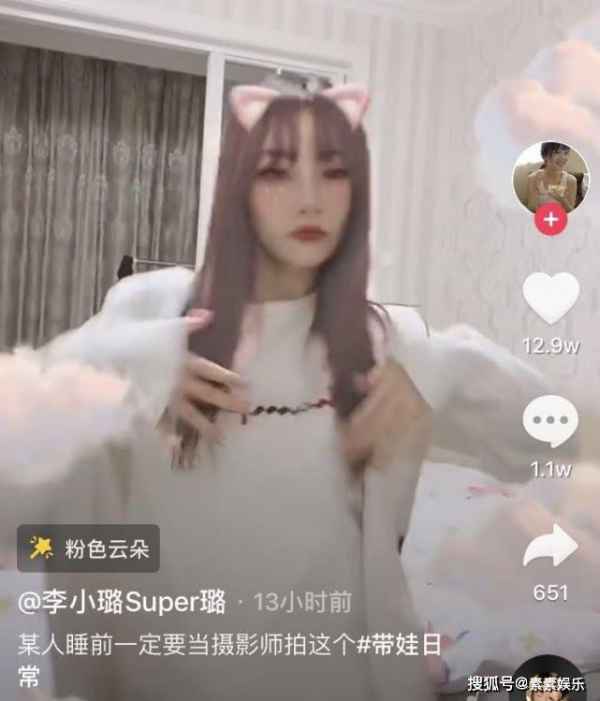The image size is (600, 701).
Task: Like this video with the heart
Action: pos(551,298)
